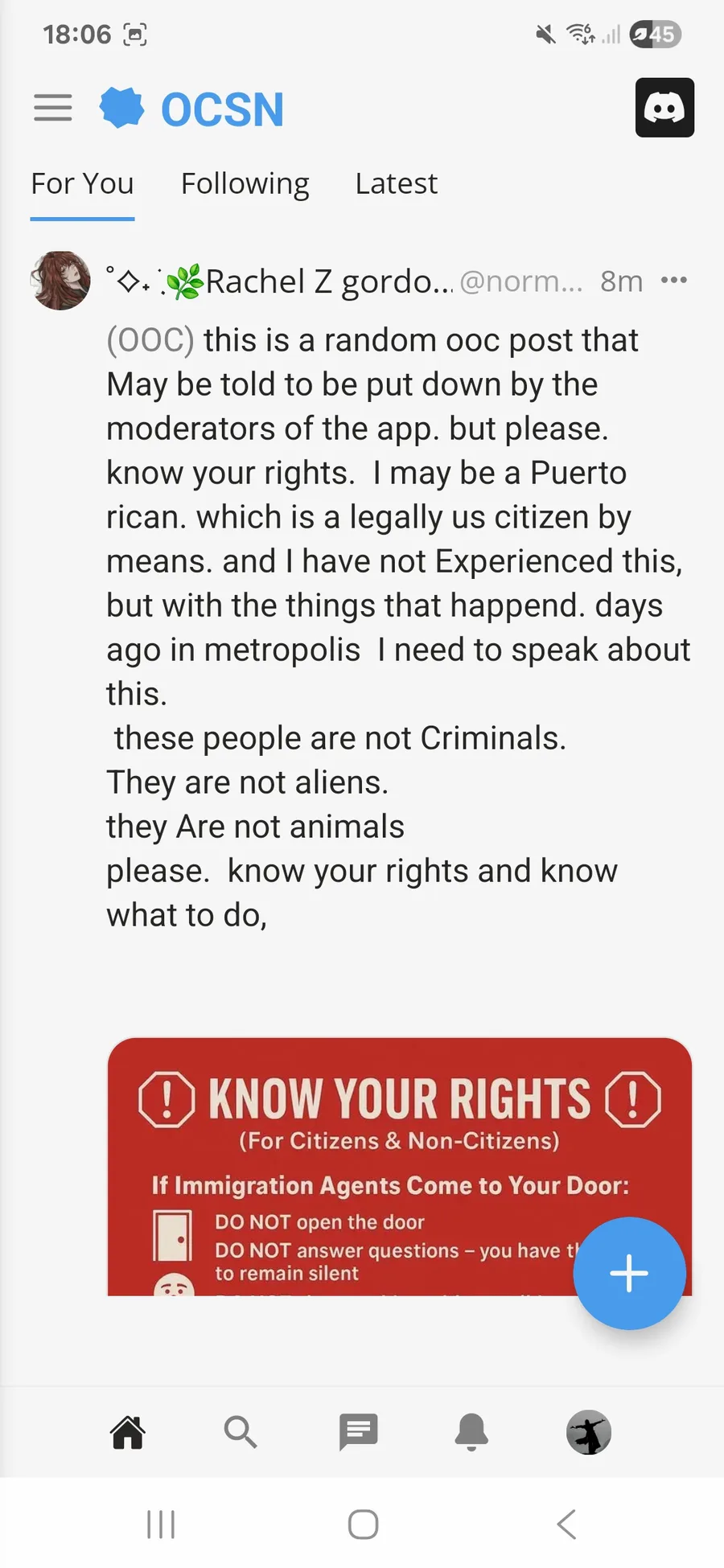Switch to the Latest tab

[x=397, y=184]
